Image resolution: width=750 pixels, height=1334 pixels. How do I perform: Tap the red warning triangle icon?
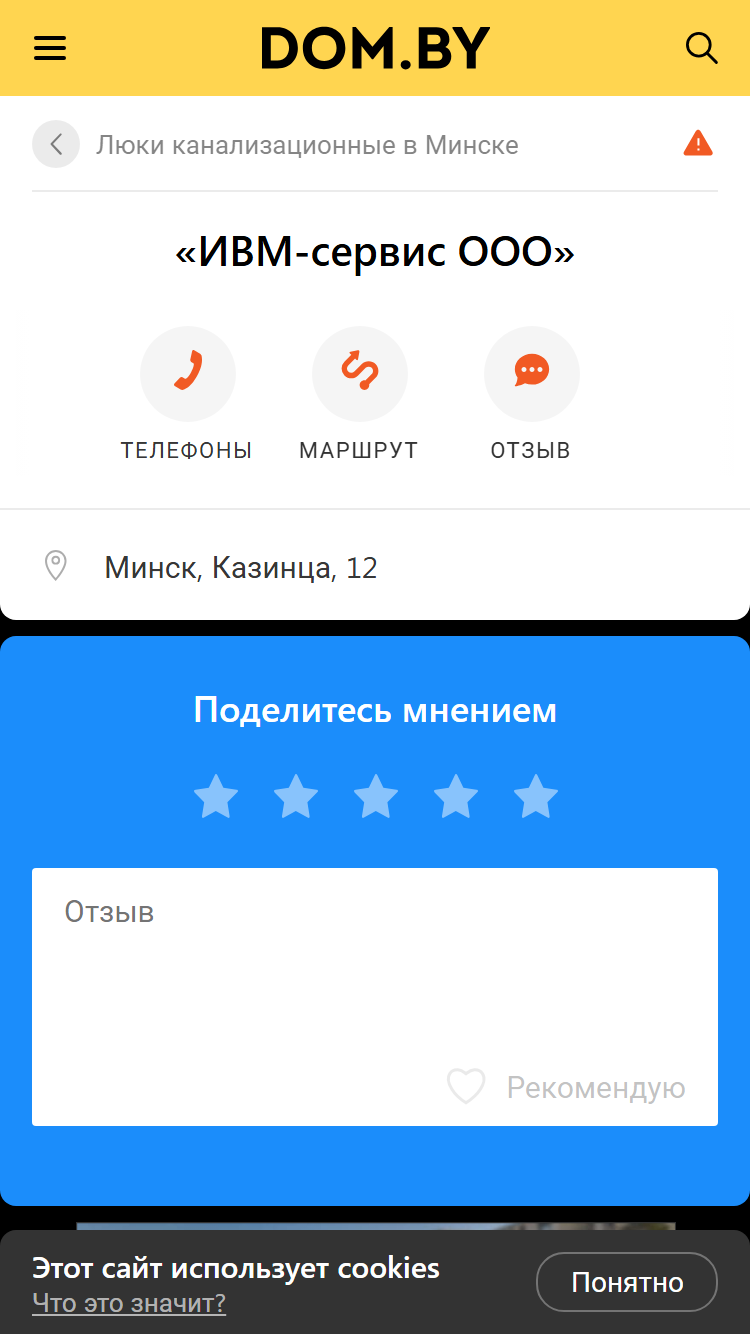[698, 144]
